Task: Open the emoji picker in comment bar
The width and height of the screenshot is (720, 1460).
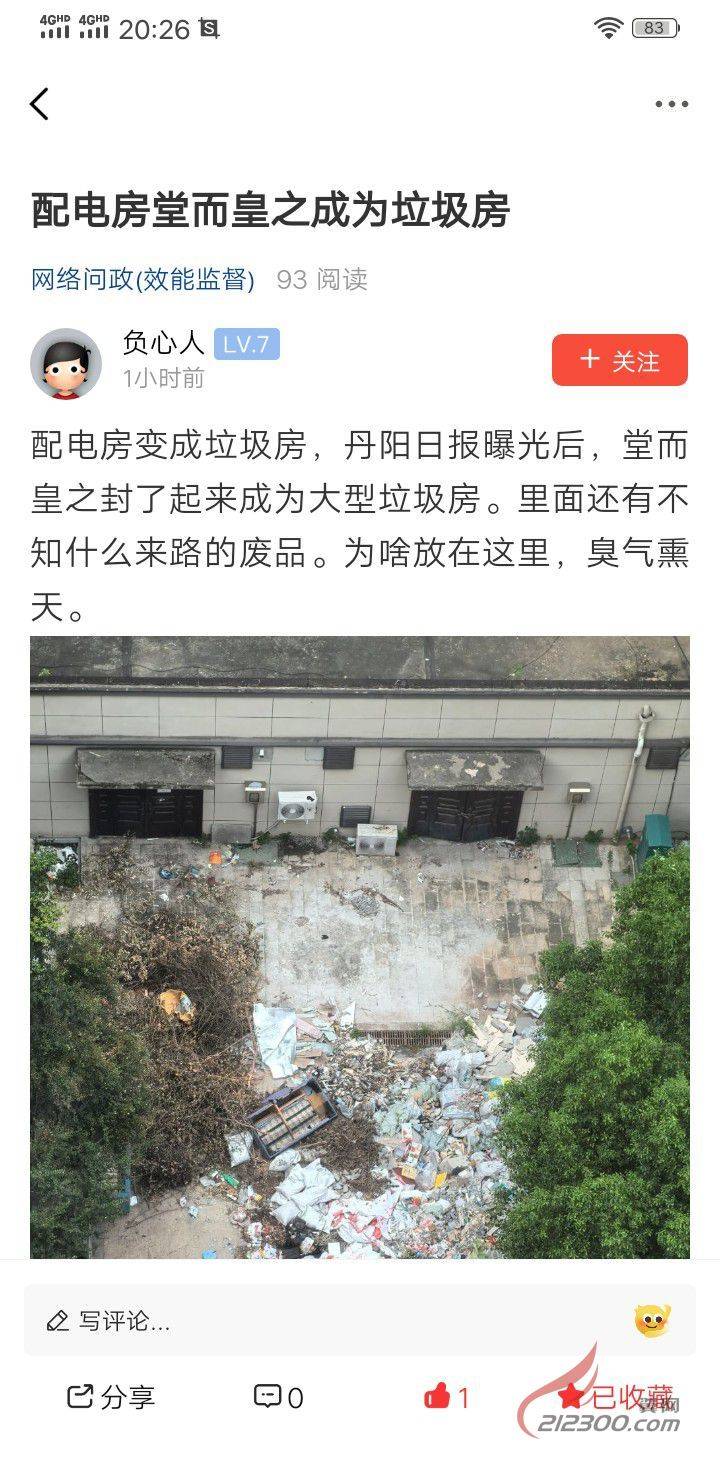Action: point(652,1321)
